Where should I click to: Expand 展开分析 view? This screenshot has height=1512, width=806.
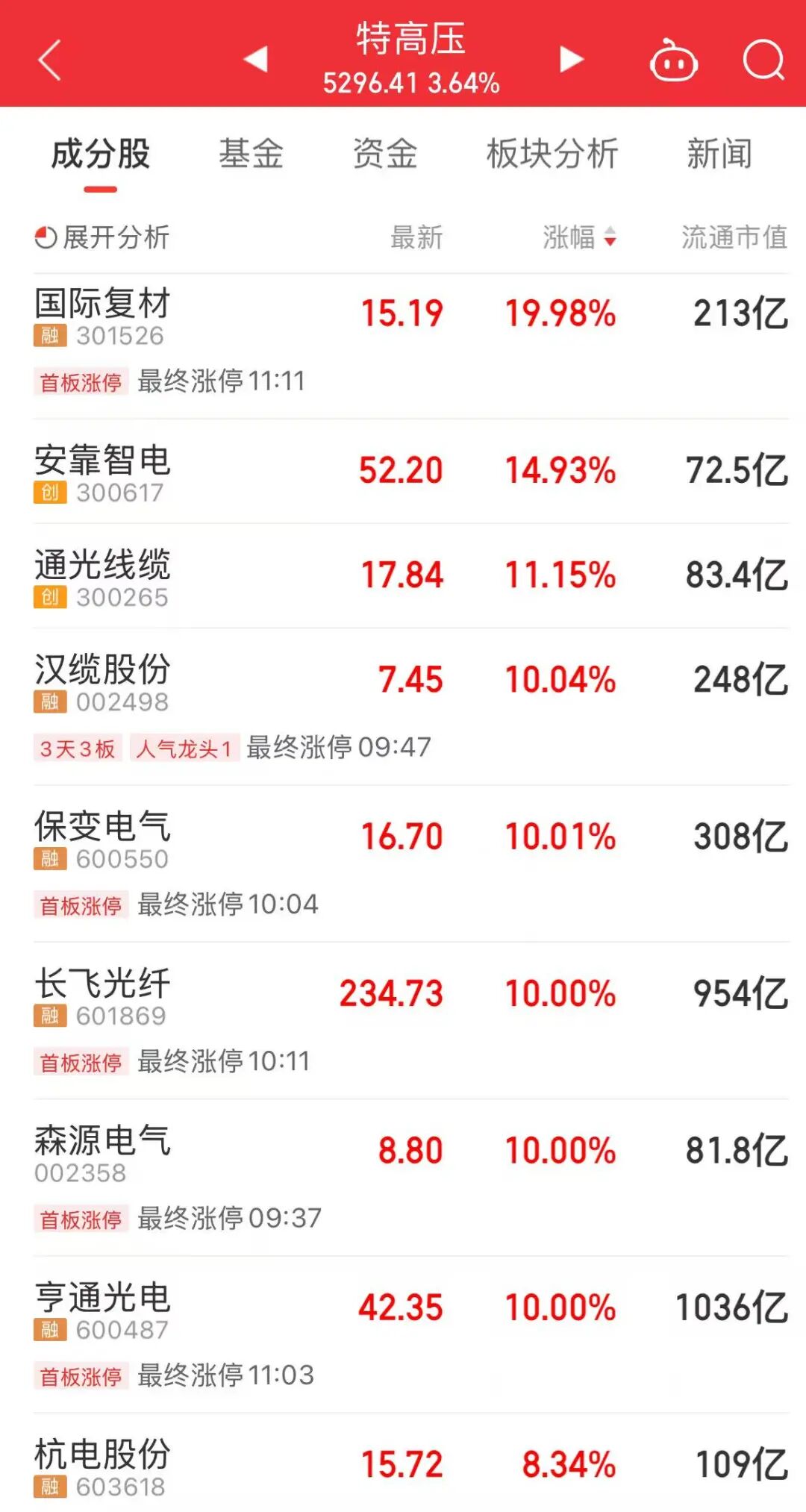102,237
